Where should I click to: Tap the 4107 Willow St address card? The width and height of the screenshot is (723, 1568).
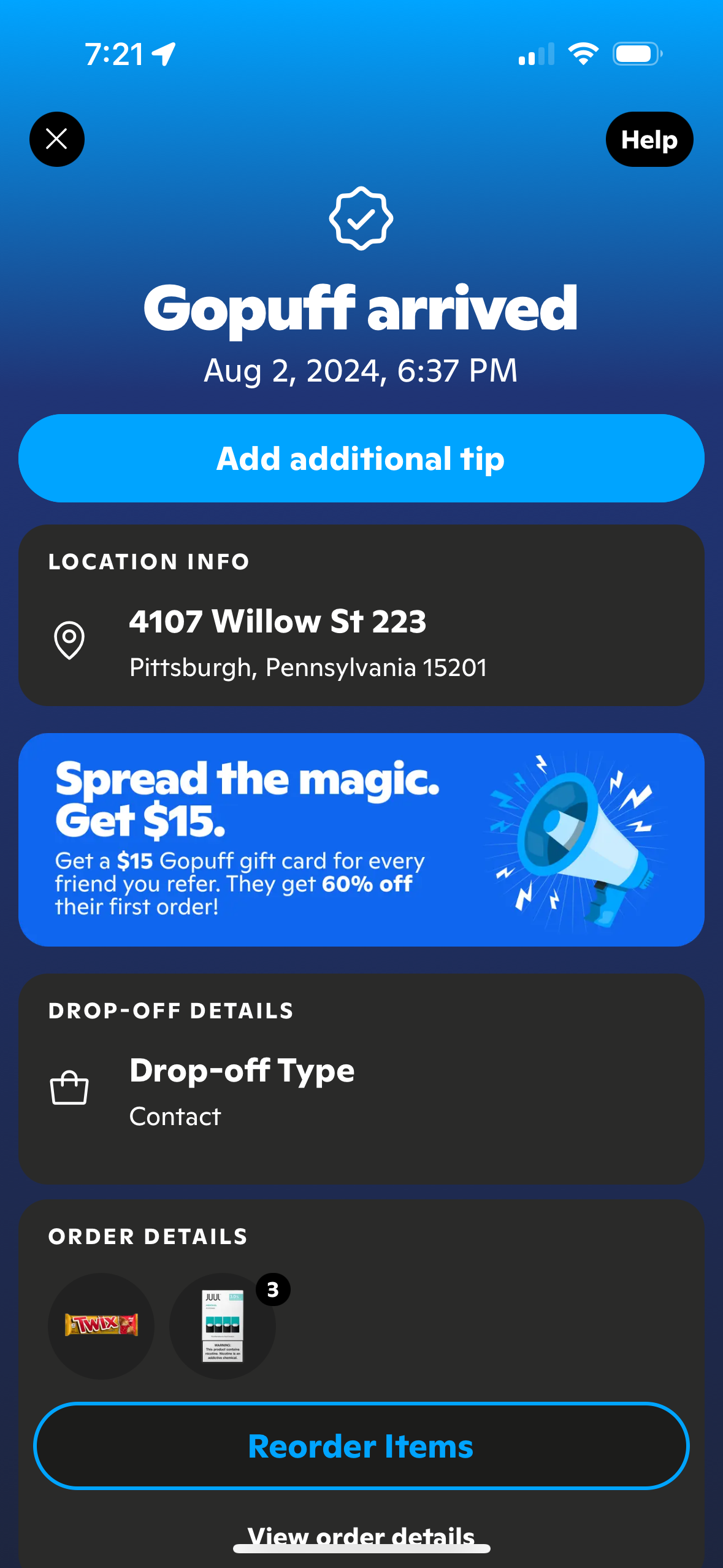click(361, 640)
